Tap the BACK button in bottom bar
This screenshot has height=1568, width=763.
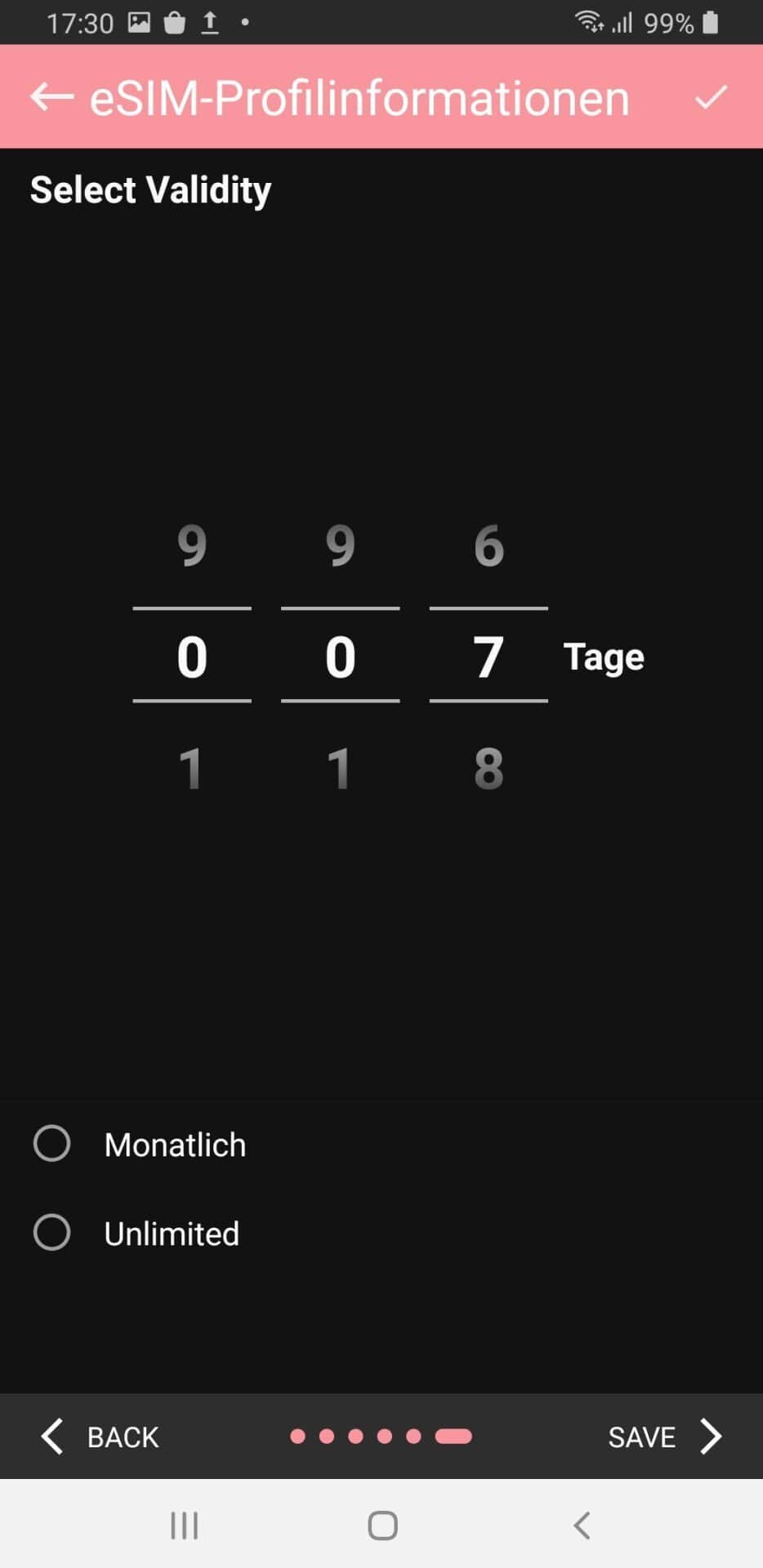coord(100,1437)
